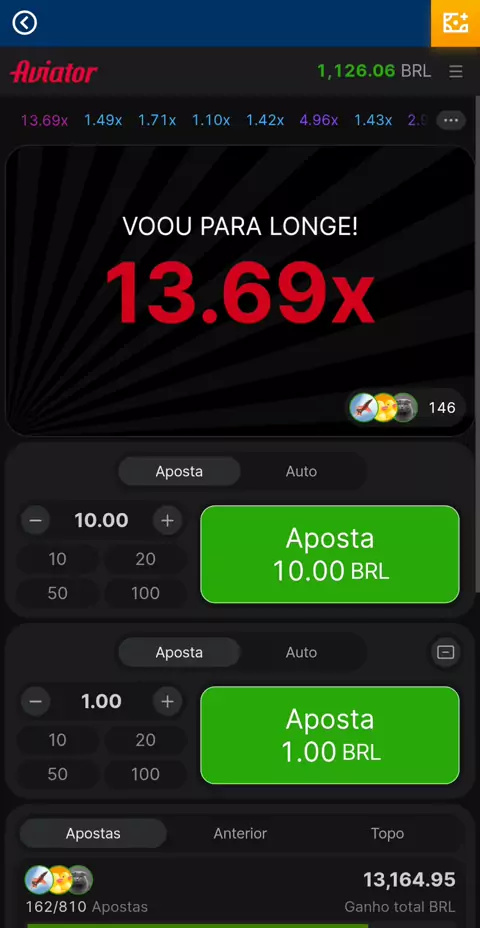The height and width of the screenshot is (928, 480).
Task: Select the Anterior tab
Action: pyautogui.click(x=240, y=833)
